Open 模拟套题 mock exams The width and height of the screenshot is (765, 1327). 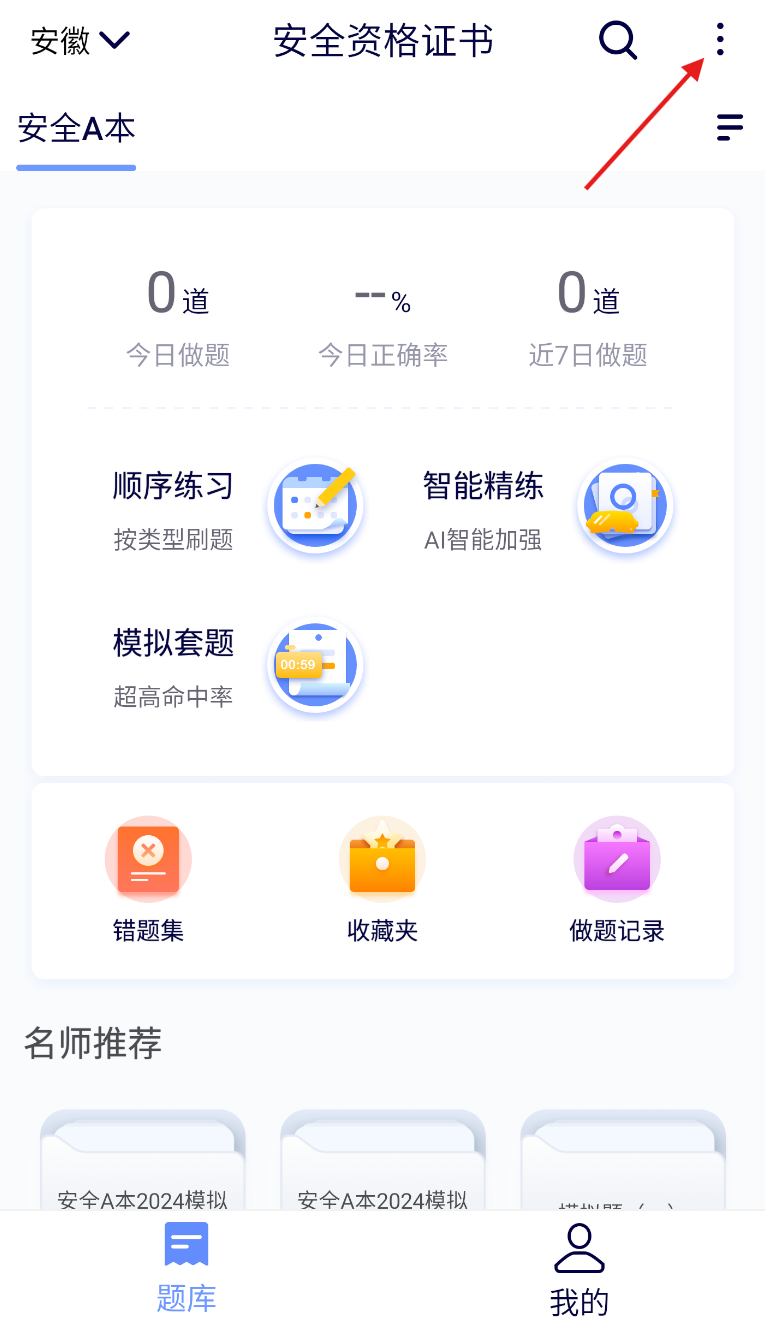point(238,666)
